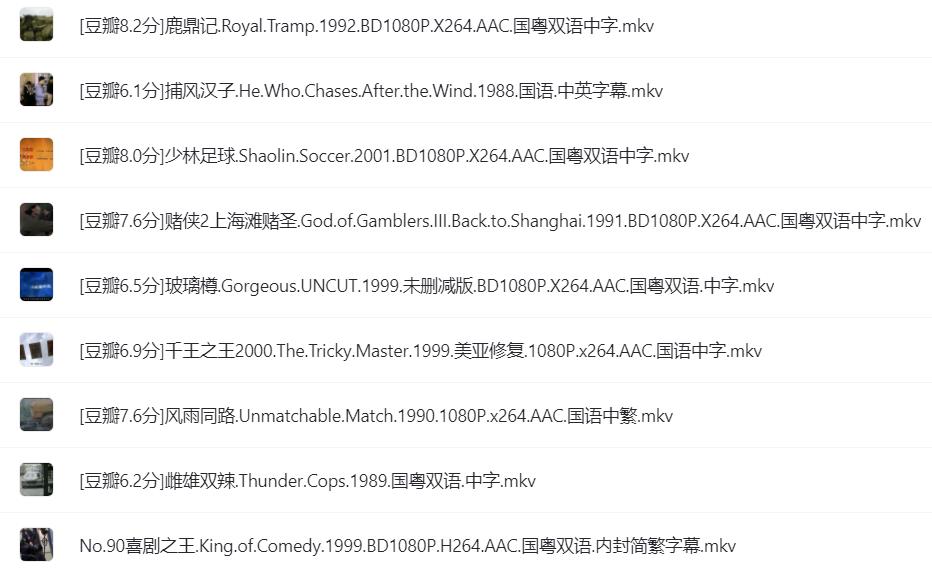This screenshot has height=573, width=932.
Task: Open the 玻璃樽 Gorgeous UNCUT 1999 file
Action: coord(426,286)
